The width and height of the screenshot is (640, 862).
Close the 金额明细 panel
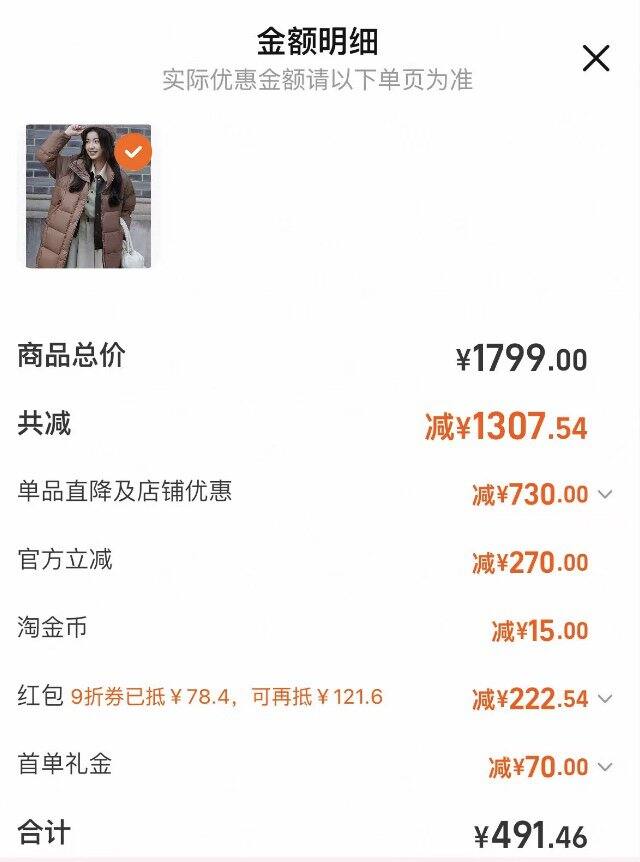click(x=596, y=58)
